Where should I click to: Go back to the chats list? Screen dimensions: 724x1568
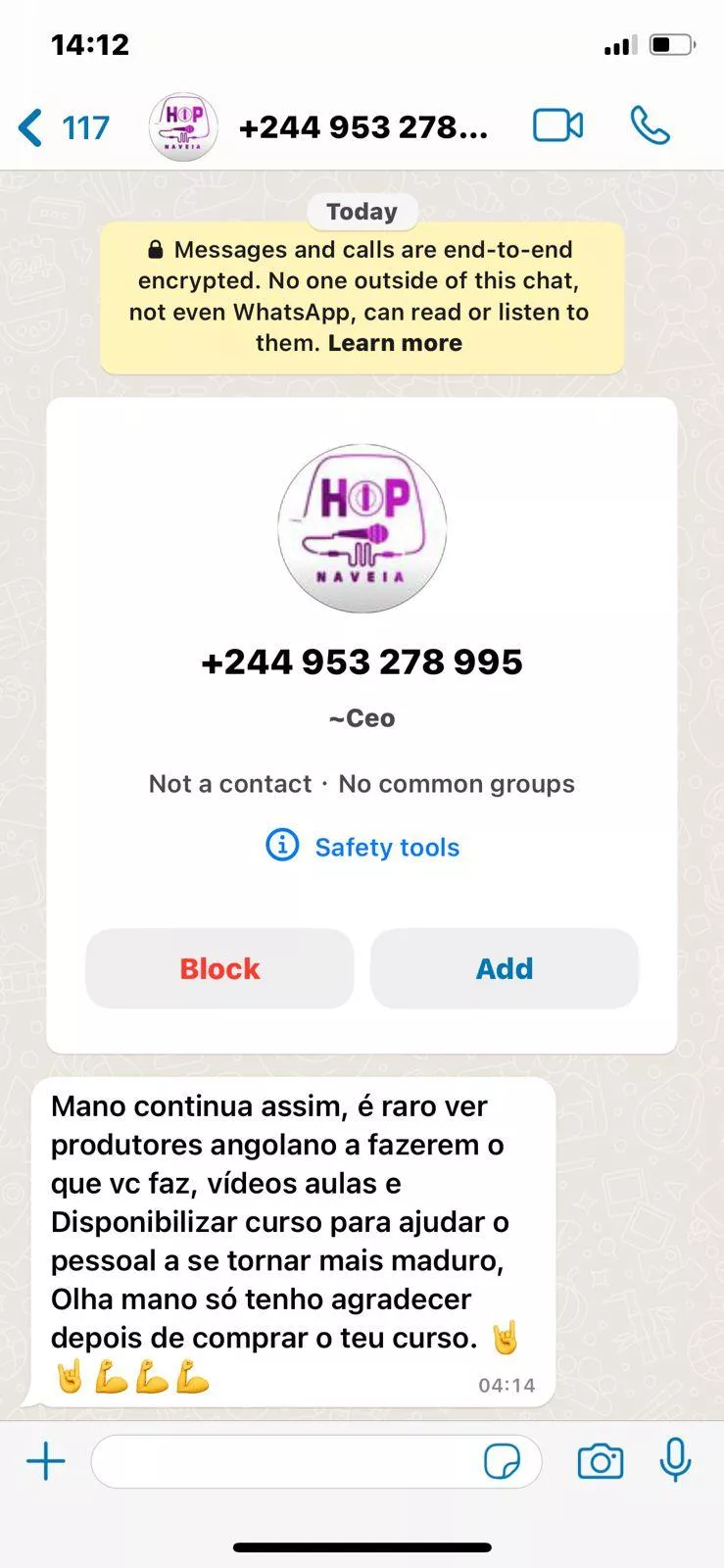point(61,127)
